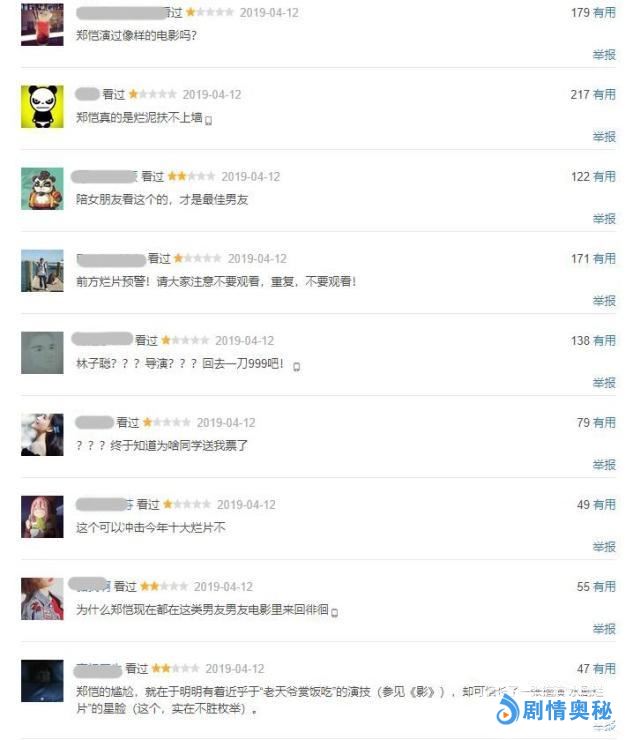Viewport: 640px width, 740px height.
Task: Vote 有用 on the review 郑恺演过像样的电影吗
Action: point(605,13)
